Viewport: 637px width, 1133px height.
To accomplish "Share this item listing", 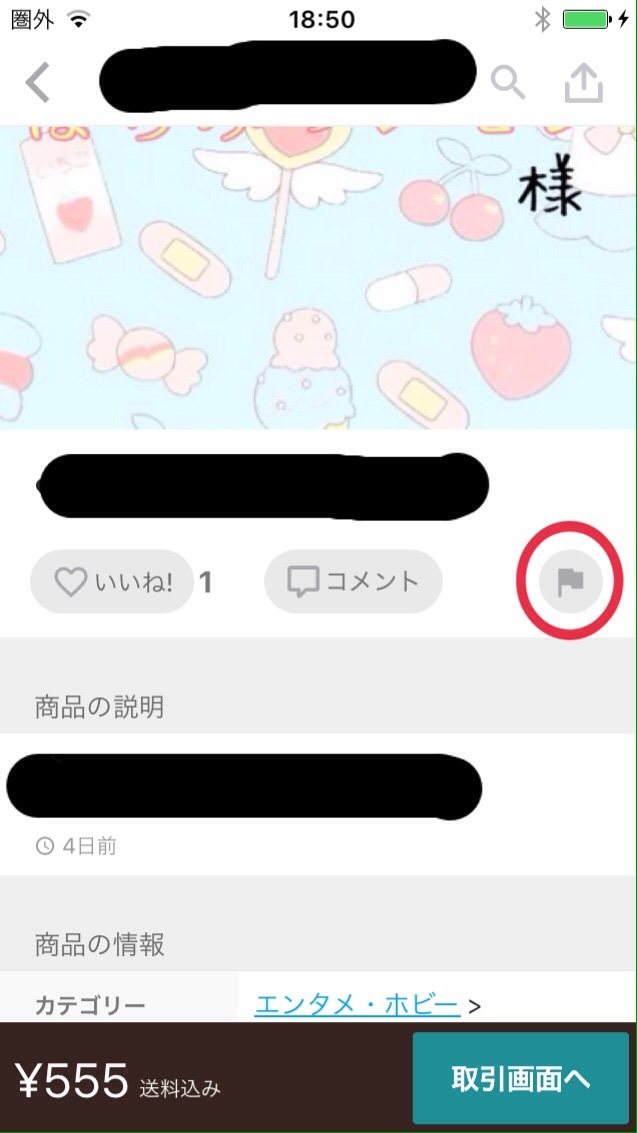I will [584, 84].
